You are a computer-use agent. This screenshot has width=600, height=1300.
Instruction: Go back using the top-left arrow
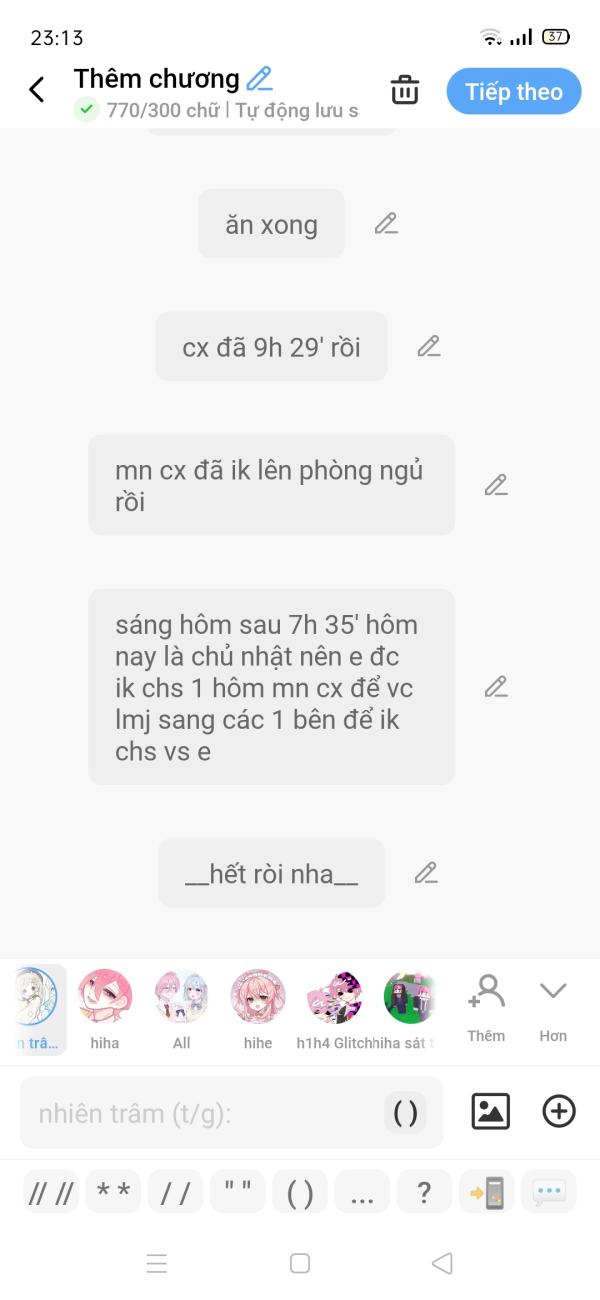(37, 90)
